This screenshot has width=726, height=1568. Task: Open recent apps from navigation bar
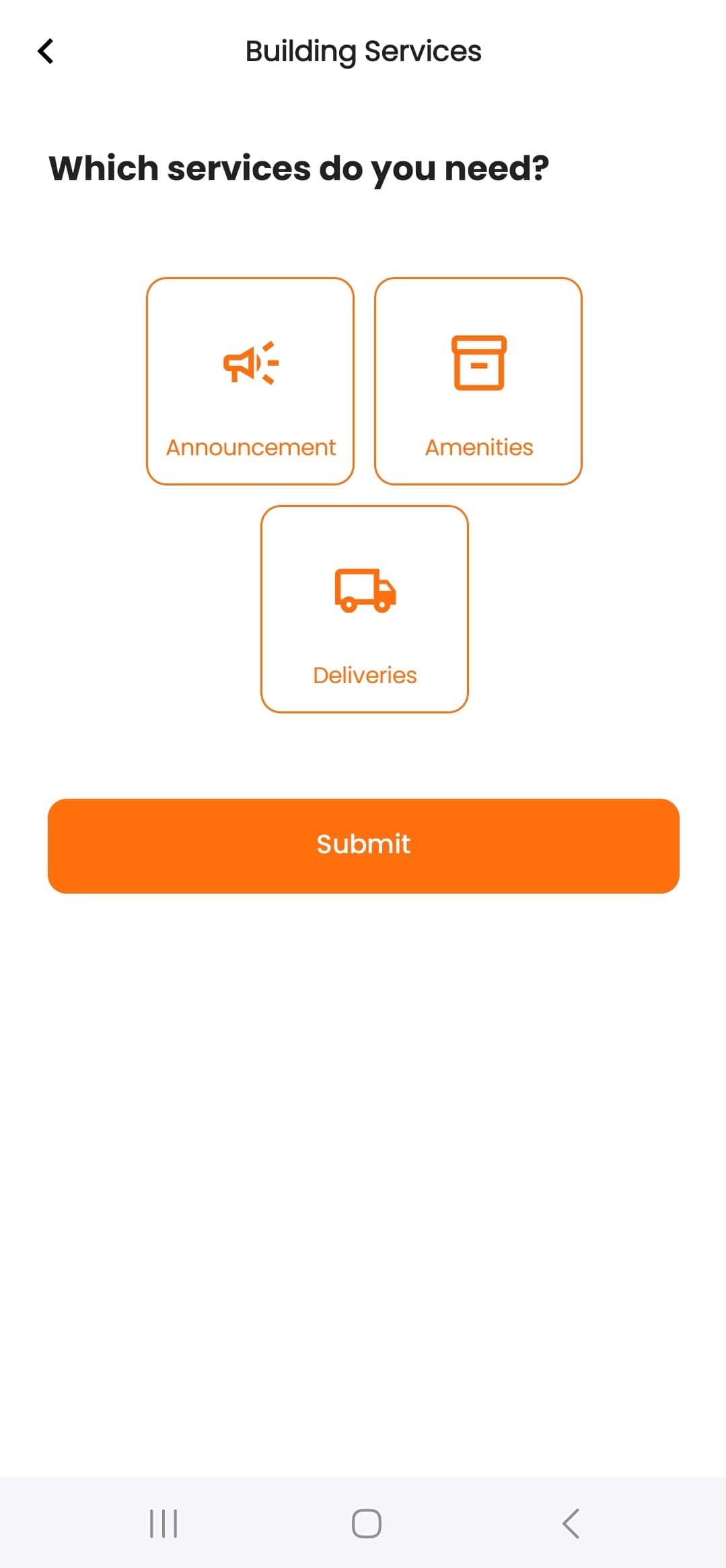(x=164, y=1524)
